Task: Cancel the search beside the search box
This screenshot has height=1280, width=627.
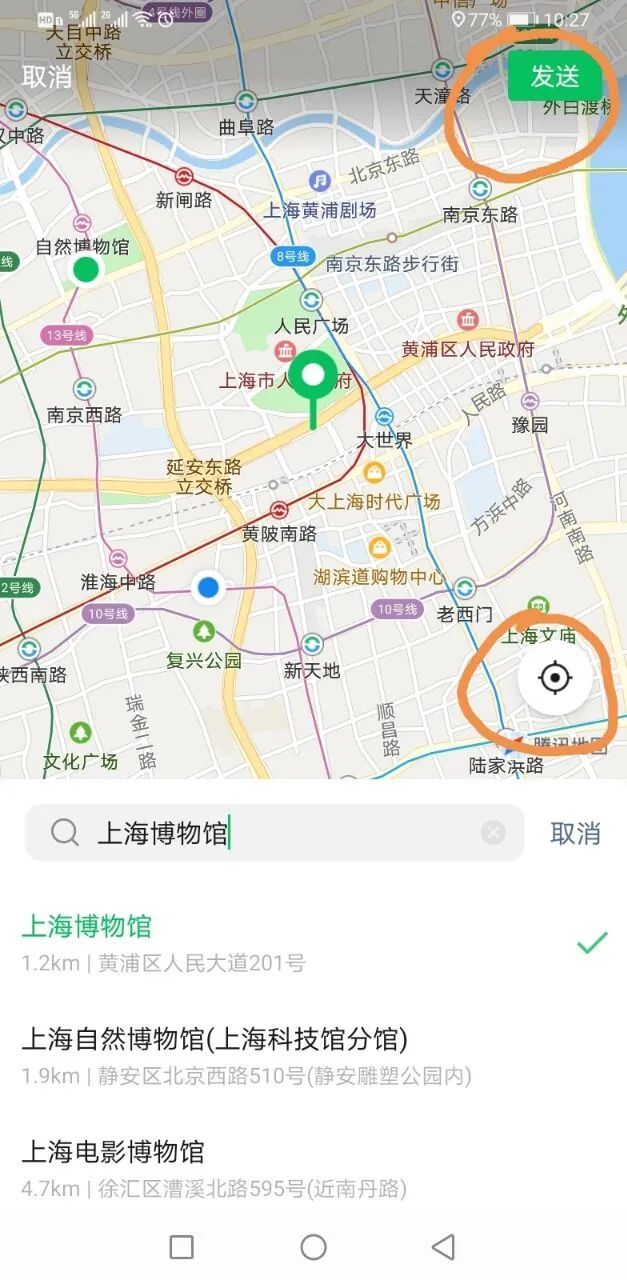Action: pos(575,832)
